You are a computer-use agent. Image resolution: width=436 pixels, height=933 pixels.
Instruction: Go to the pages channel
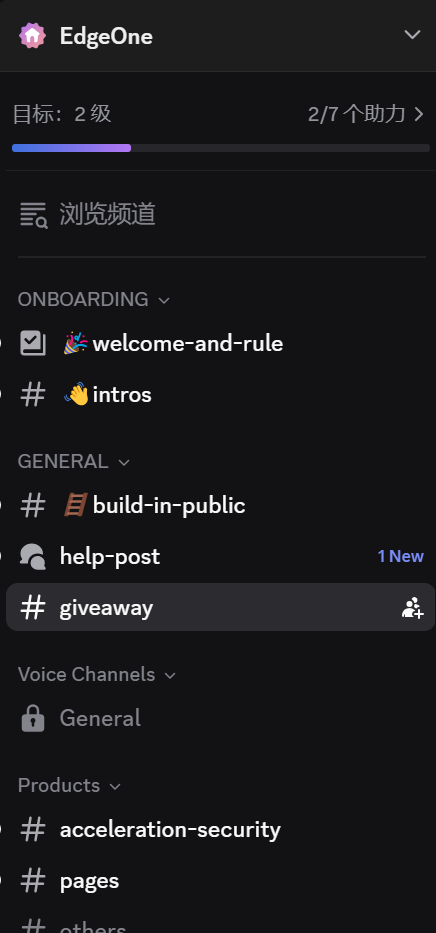coord(218,881)
